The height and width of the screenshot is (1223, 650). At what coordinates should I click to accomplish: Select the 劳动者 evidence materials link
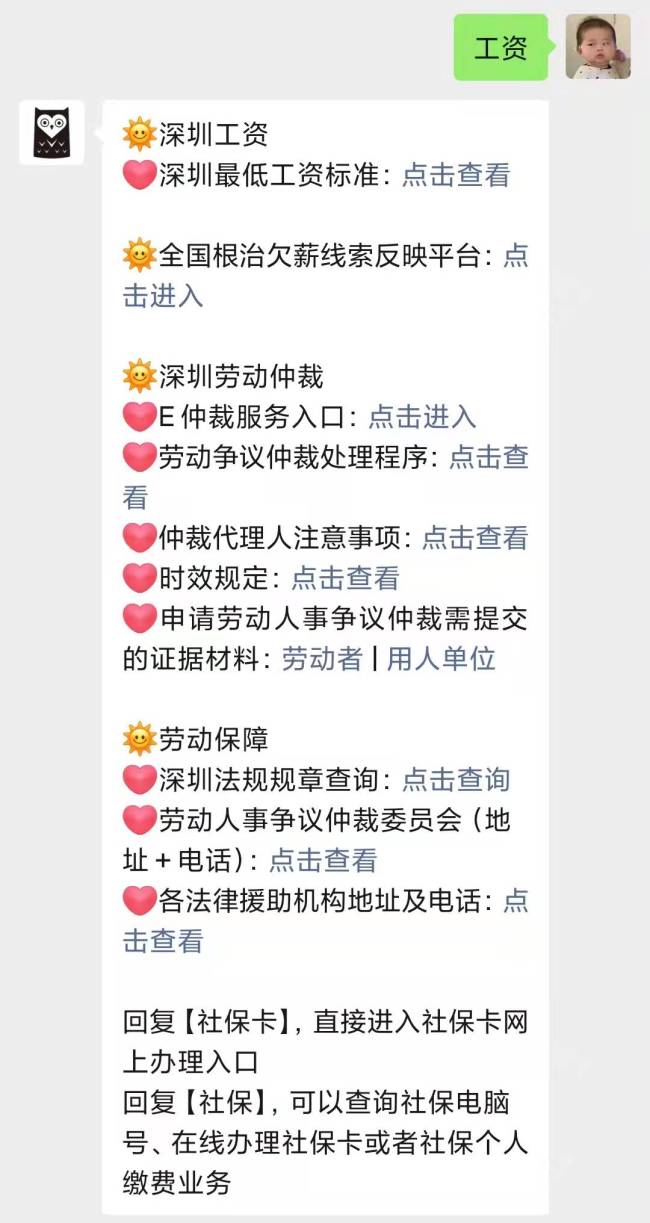tap(322, 659)
